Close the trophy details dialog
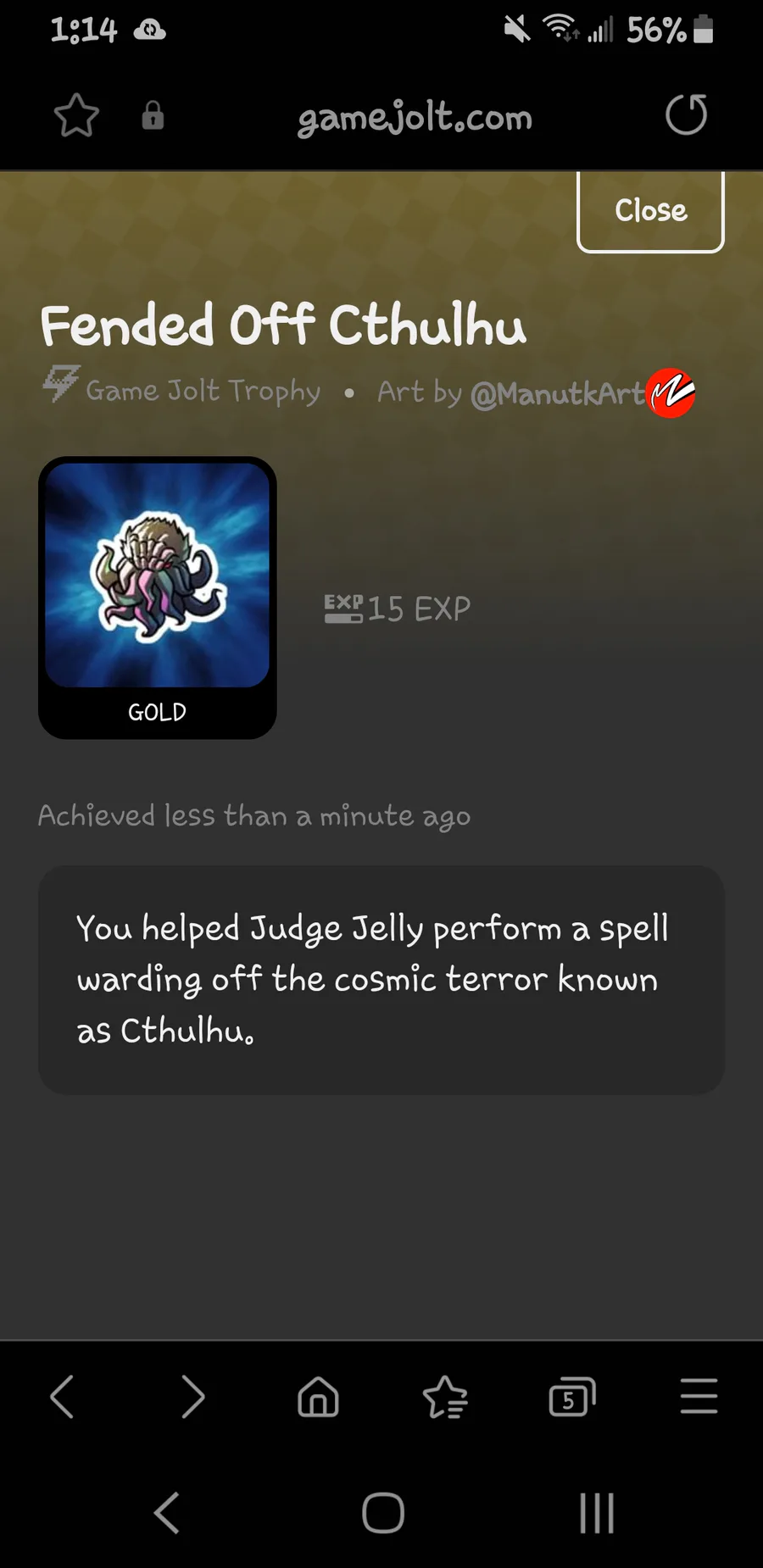The image size is (763, 1568). [650, 210]
